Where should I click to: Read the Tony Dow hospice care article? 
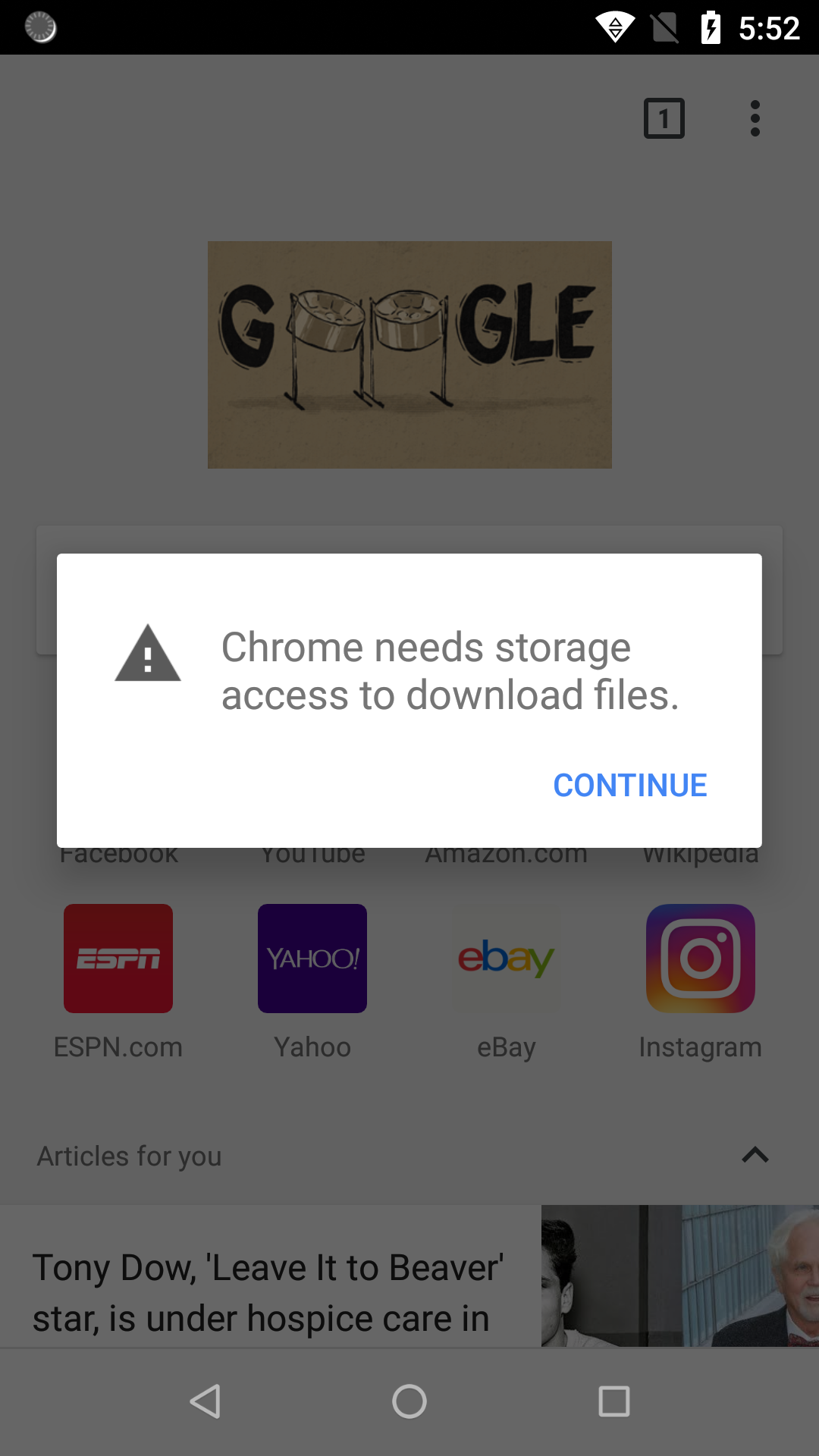click(x=268, y=1292)
